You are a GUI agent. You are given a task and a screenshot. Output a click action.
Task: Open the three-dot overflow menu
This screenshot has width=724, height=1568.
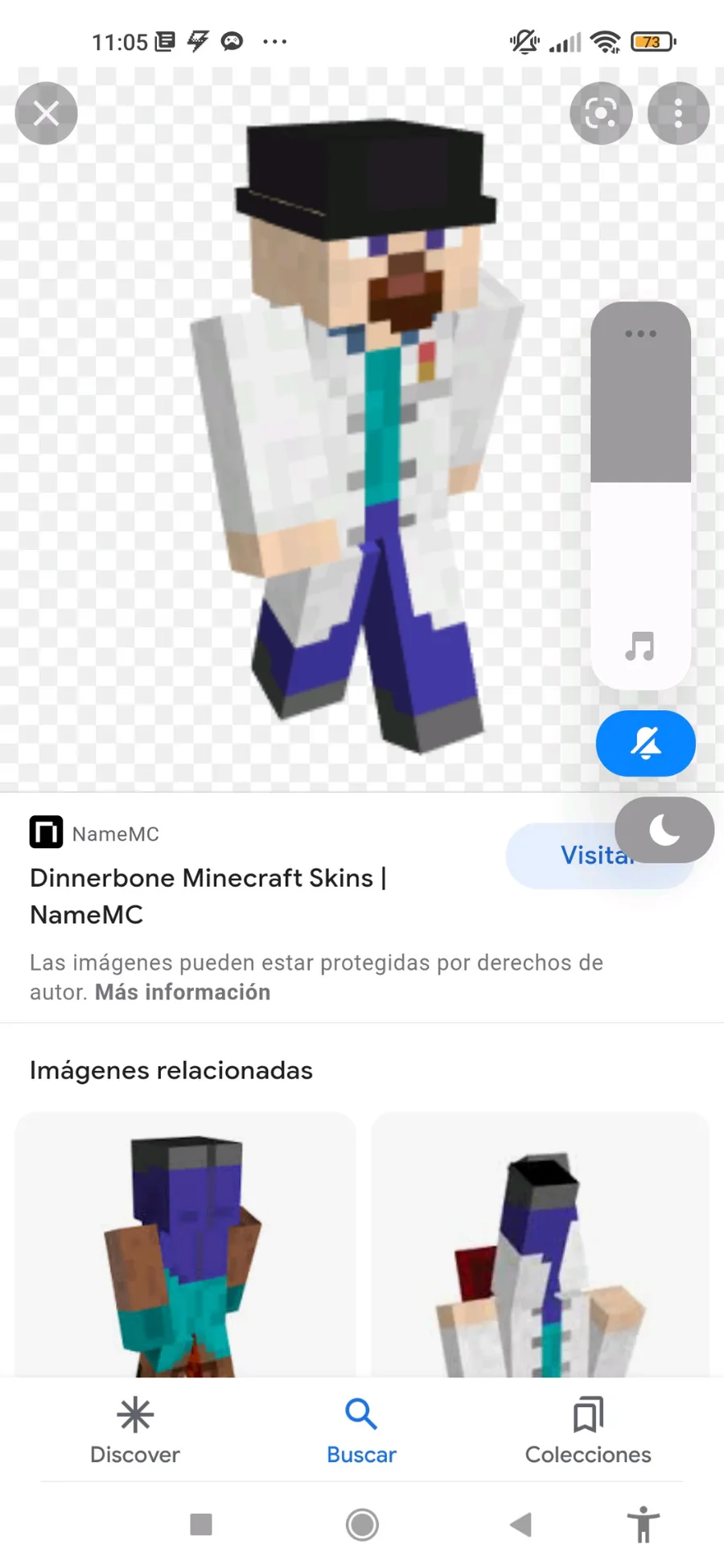tap(678, 113)
